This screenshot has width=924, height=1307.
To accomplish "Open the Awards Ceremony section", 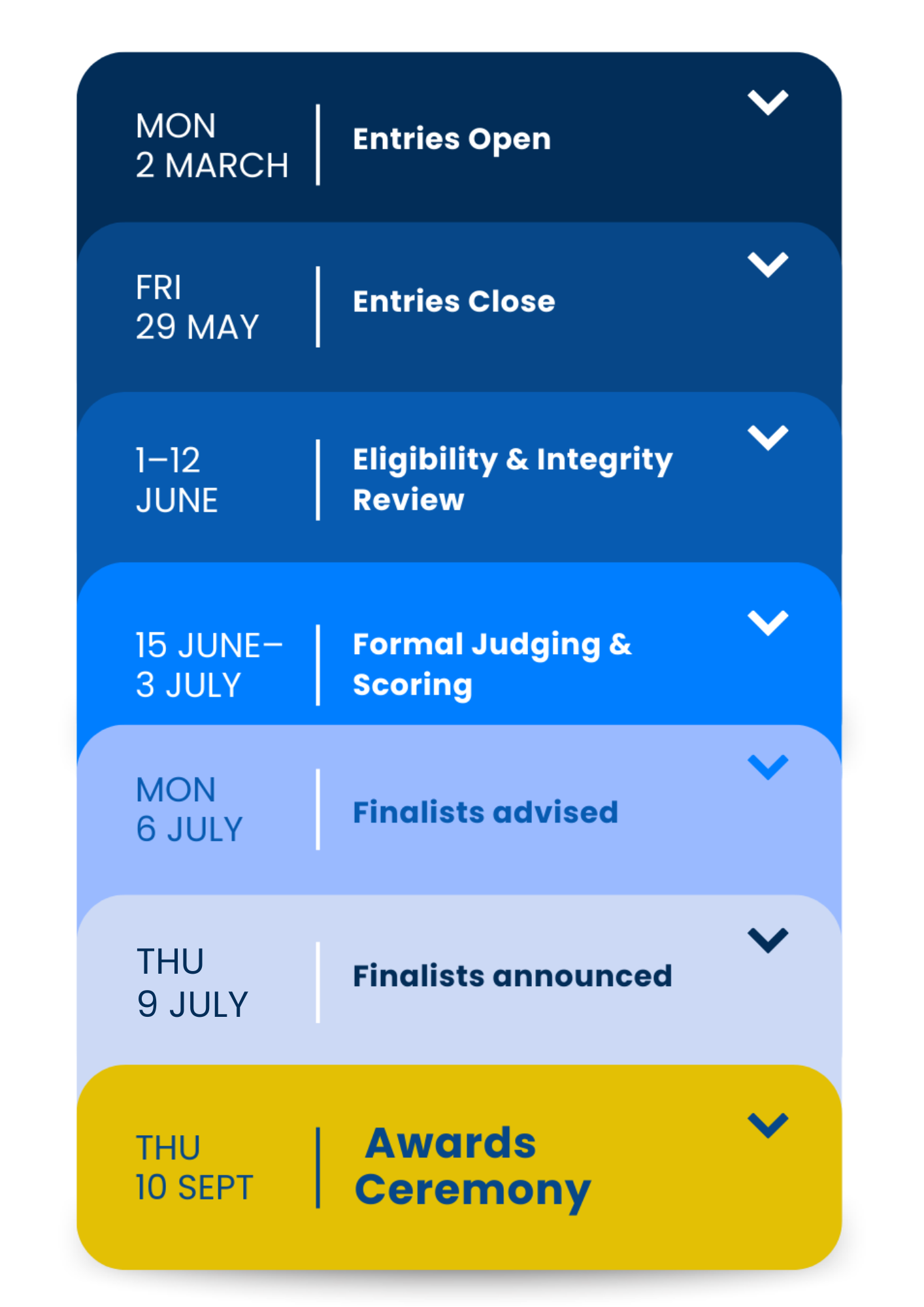I will click(x=768, y=1125).
